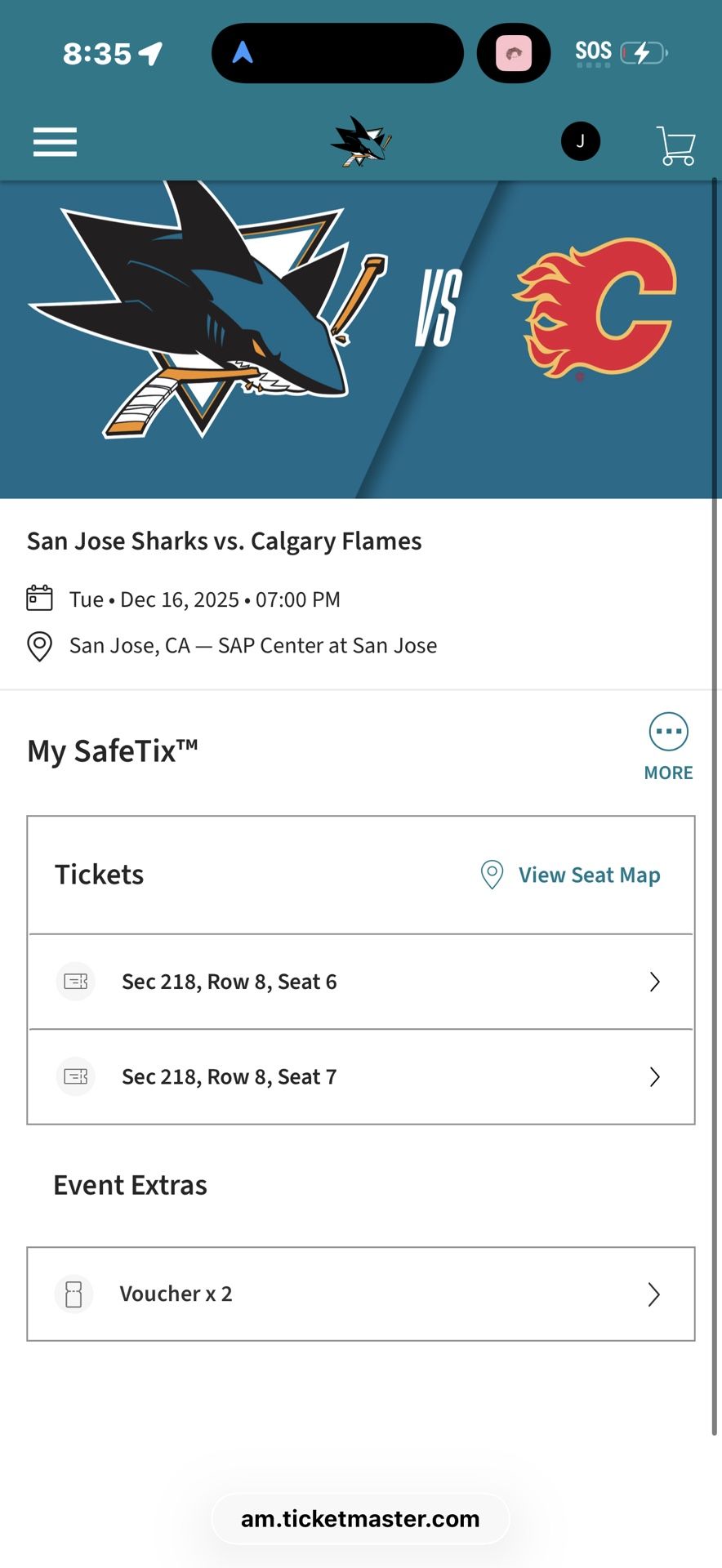Screen dimensions: 722x1568
Task: Open the account avatar menu labeled J
Action: tap(580, 140)
